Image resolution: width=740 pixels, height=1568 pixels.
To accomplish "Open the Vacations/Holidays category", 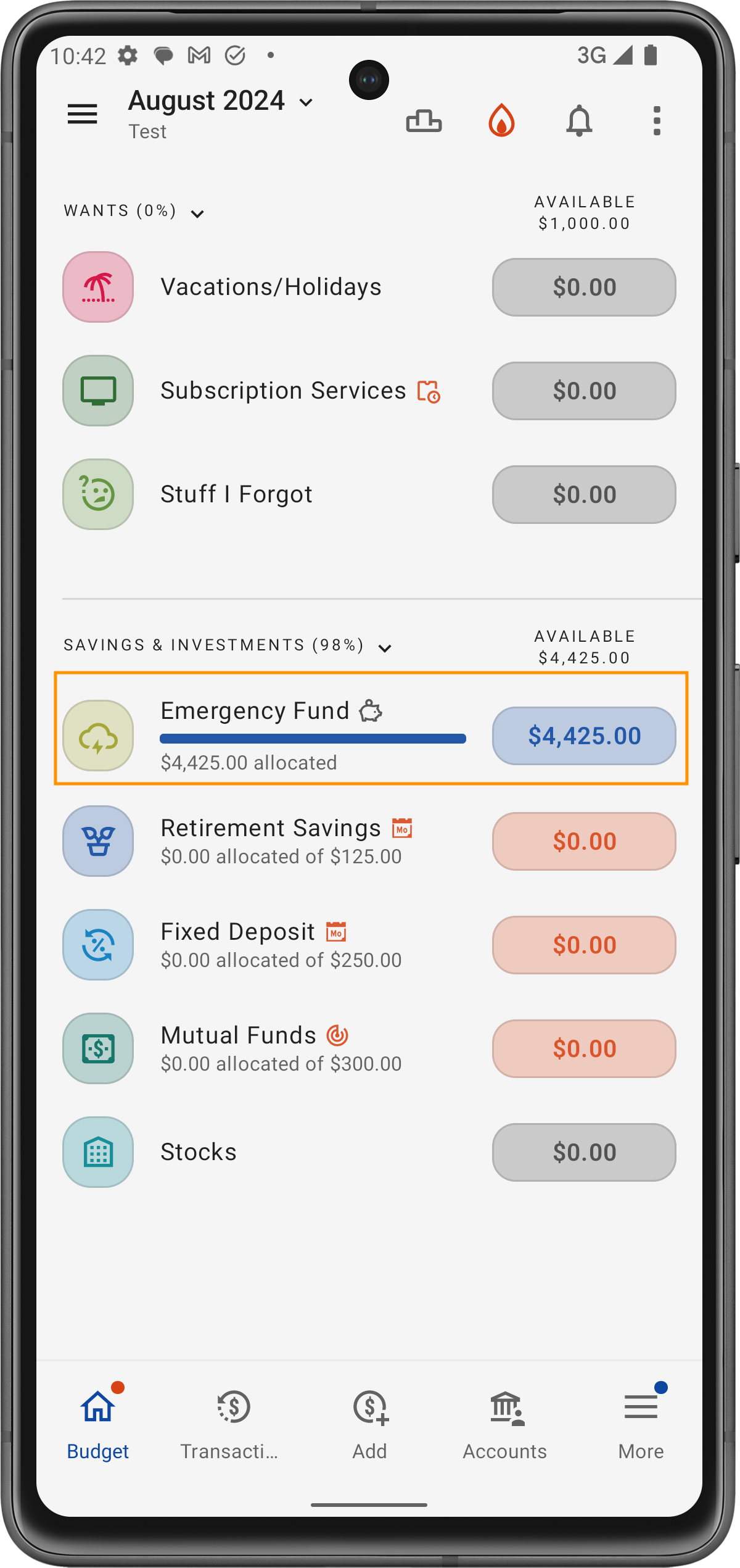I will (271, 287).
